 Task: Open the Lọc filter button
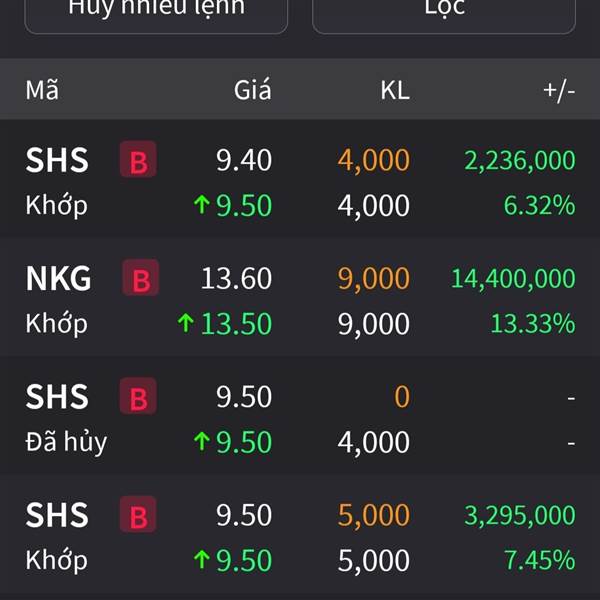pos(444,12)
